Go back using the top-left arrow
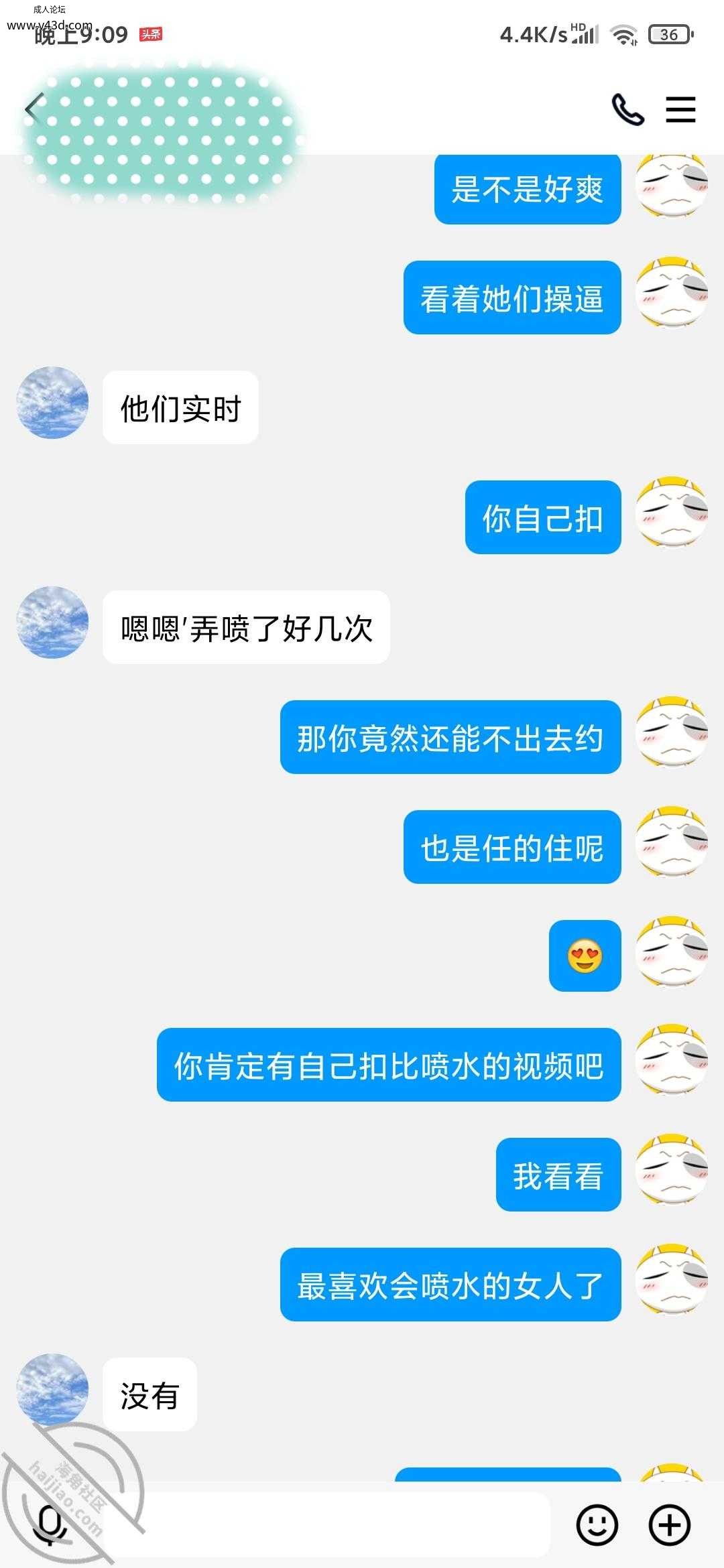The width and height of the screenshot is (724, 1568). click(x=34, y=109)
